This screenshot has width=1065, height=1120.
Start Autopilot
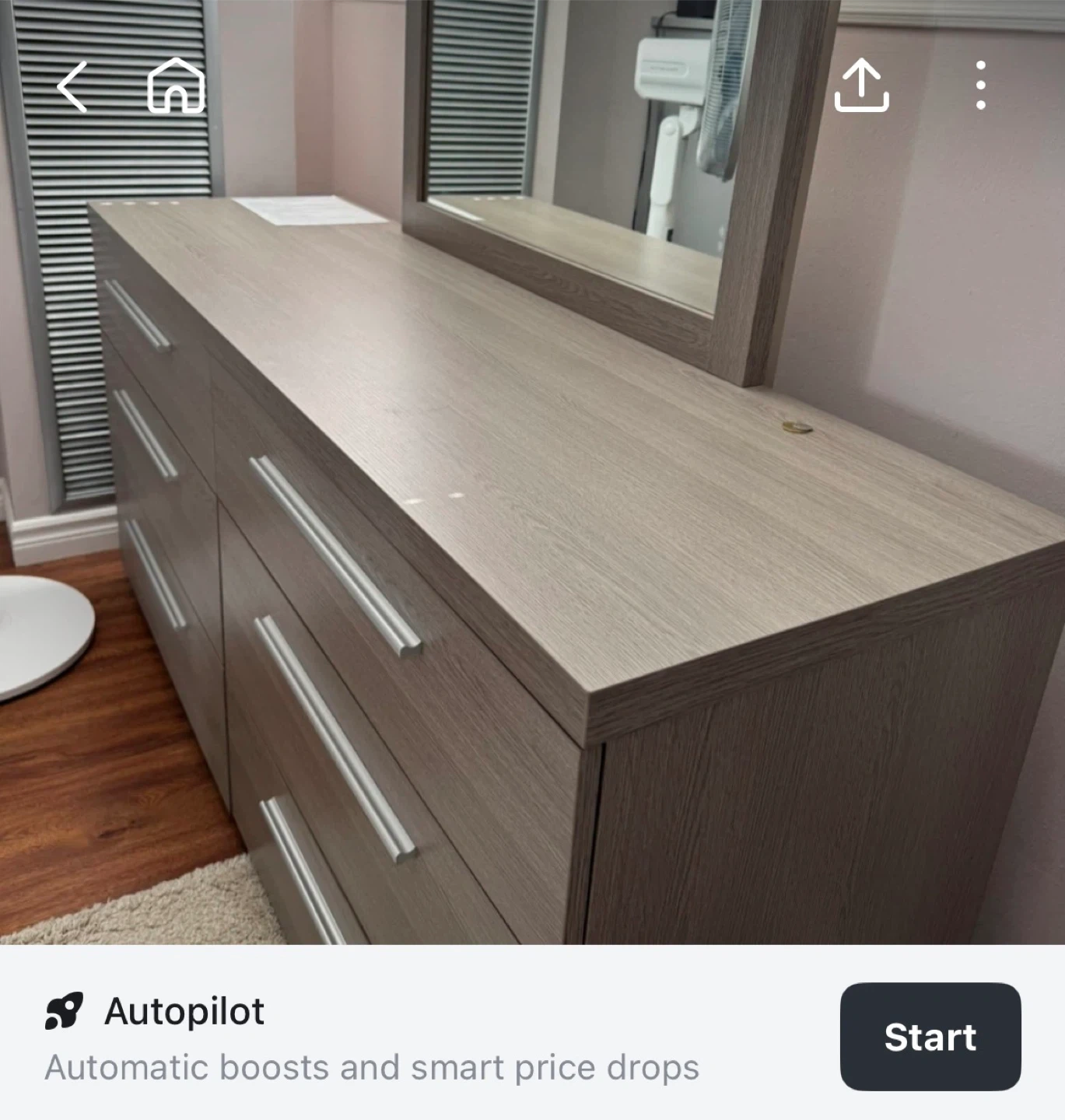930,1036
